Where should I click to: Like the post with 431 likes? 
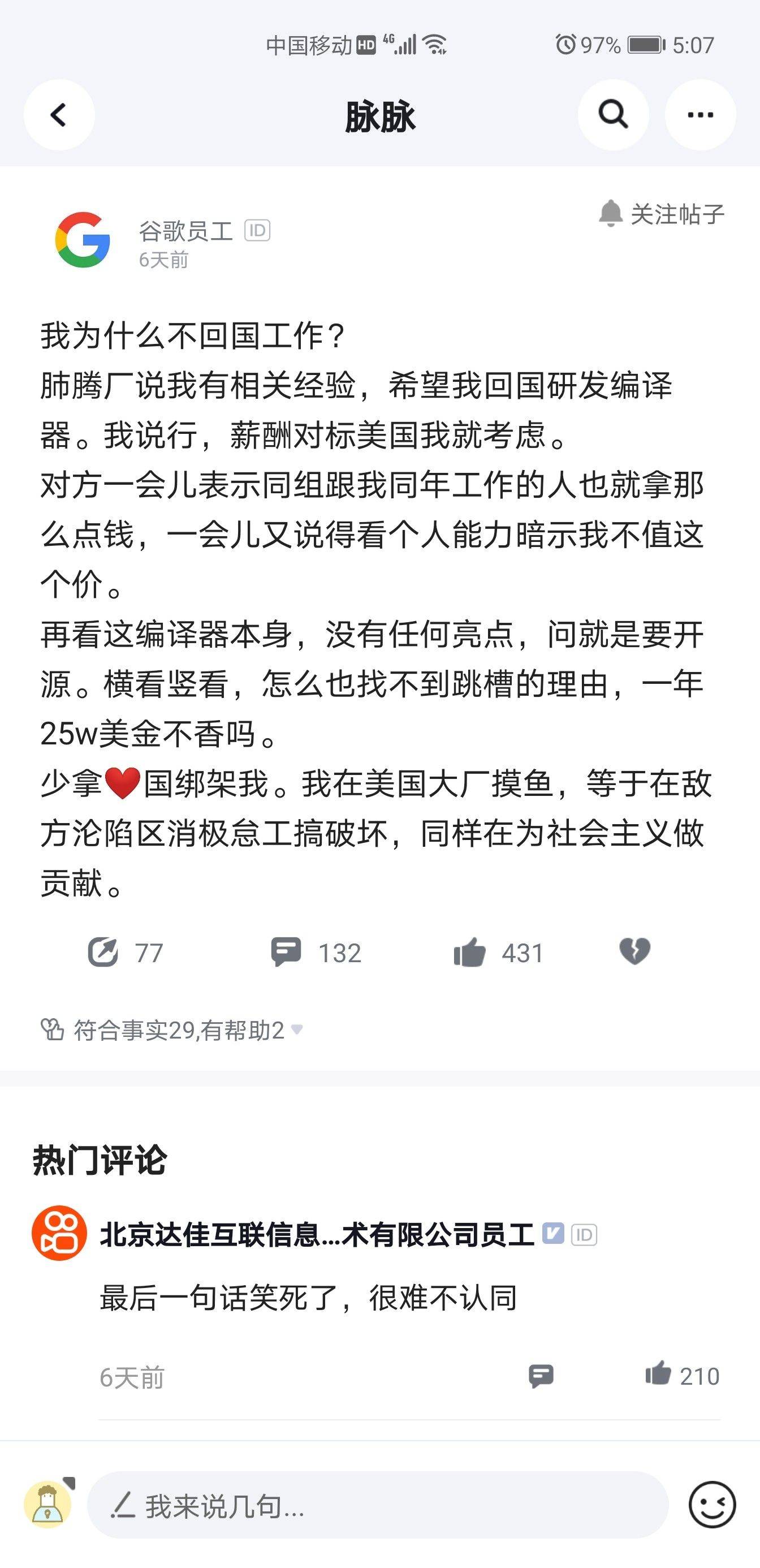coord(470,953)
